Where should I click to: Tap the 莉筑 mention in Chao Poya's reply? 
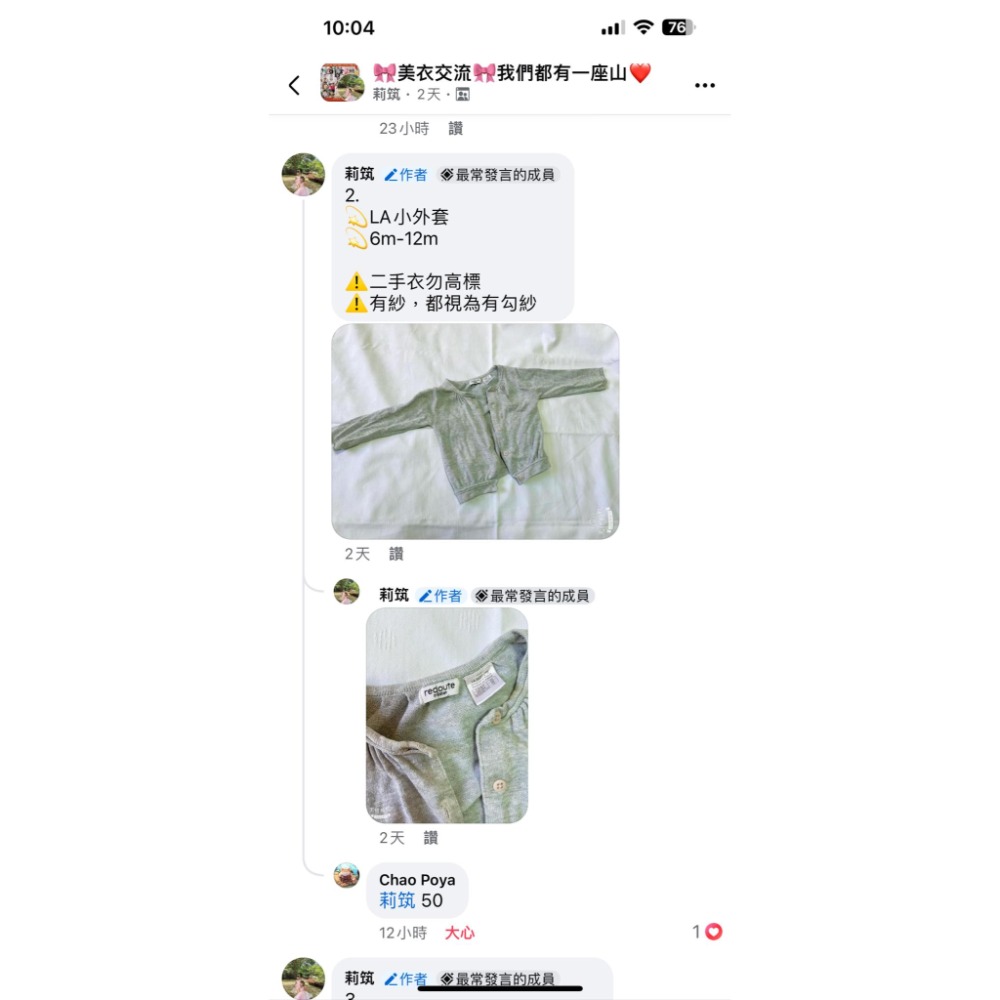[397, 900]
